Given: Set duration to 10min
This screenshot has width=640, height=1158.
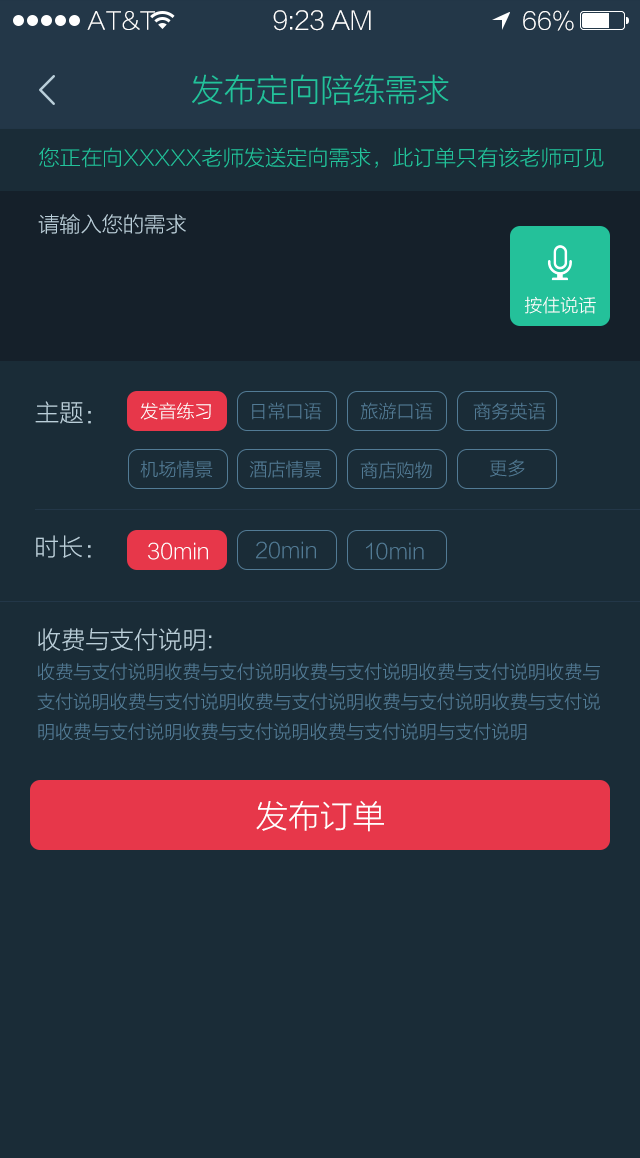Looking at the screenshot, I should 396,550.
